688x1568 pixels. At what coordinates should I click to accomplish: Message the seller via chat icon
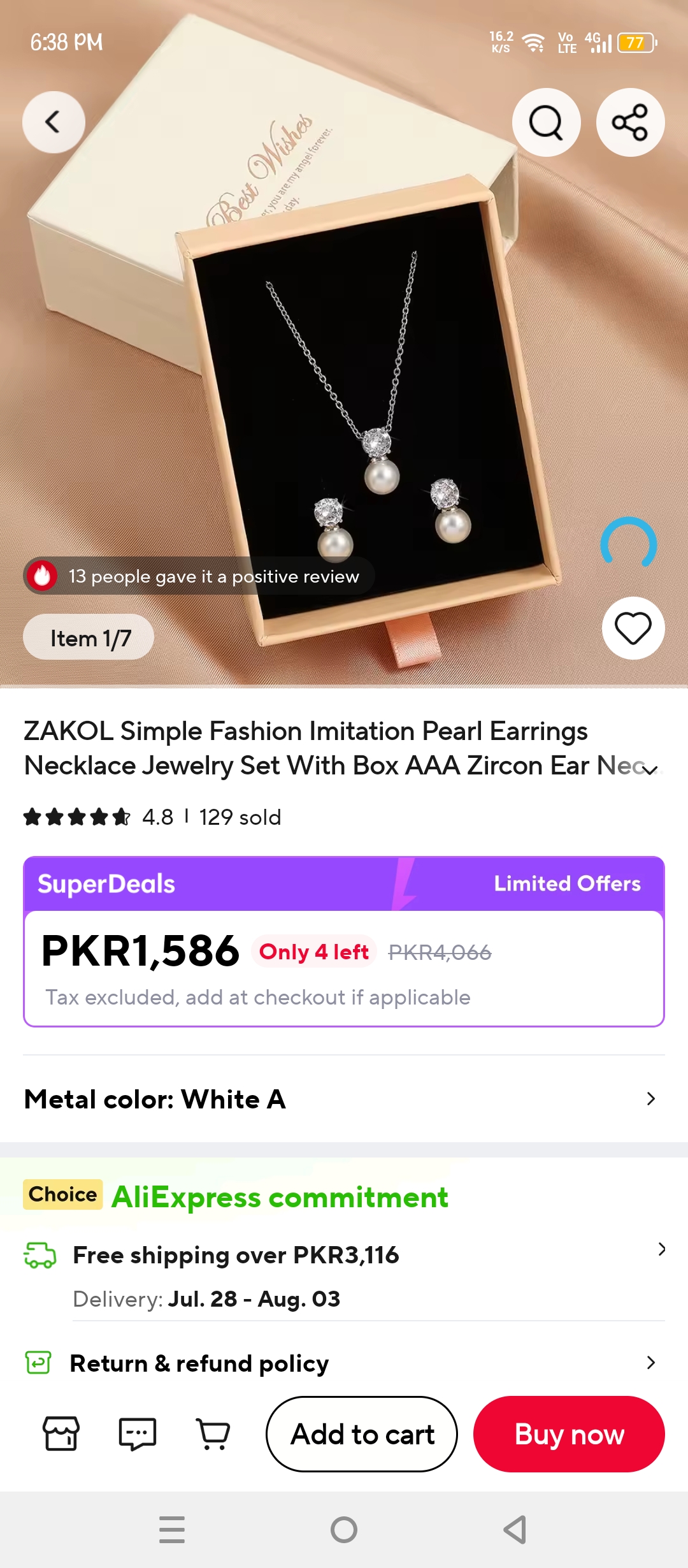(138, 1434)
